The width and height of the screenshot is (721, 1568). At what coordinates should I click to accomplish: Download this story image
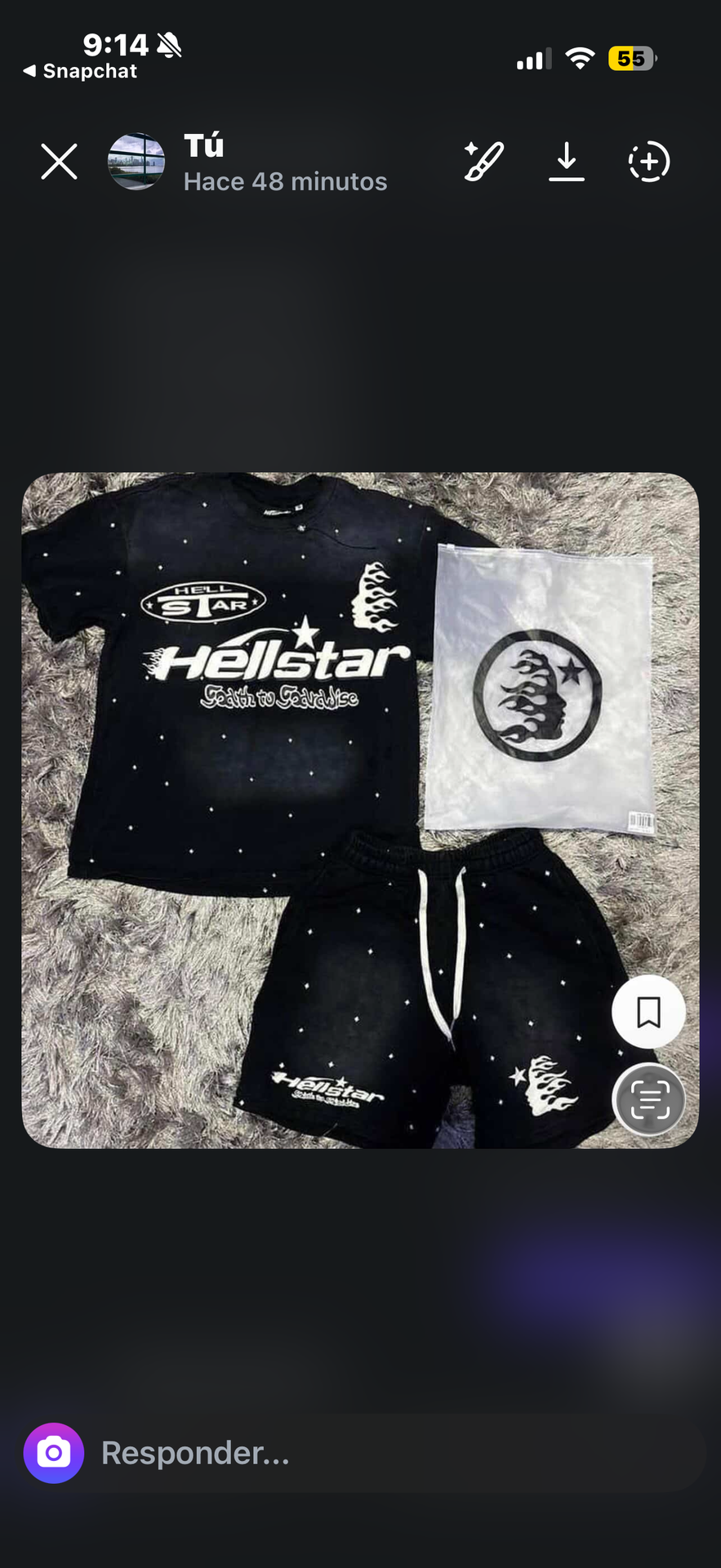tap(566, 161)
